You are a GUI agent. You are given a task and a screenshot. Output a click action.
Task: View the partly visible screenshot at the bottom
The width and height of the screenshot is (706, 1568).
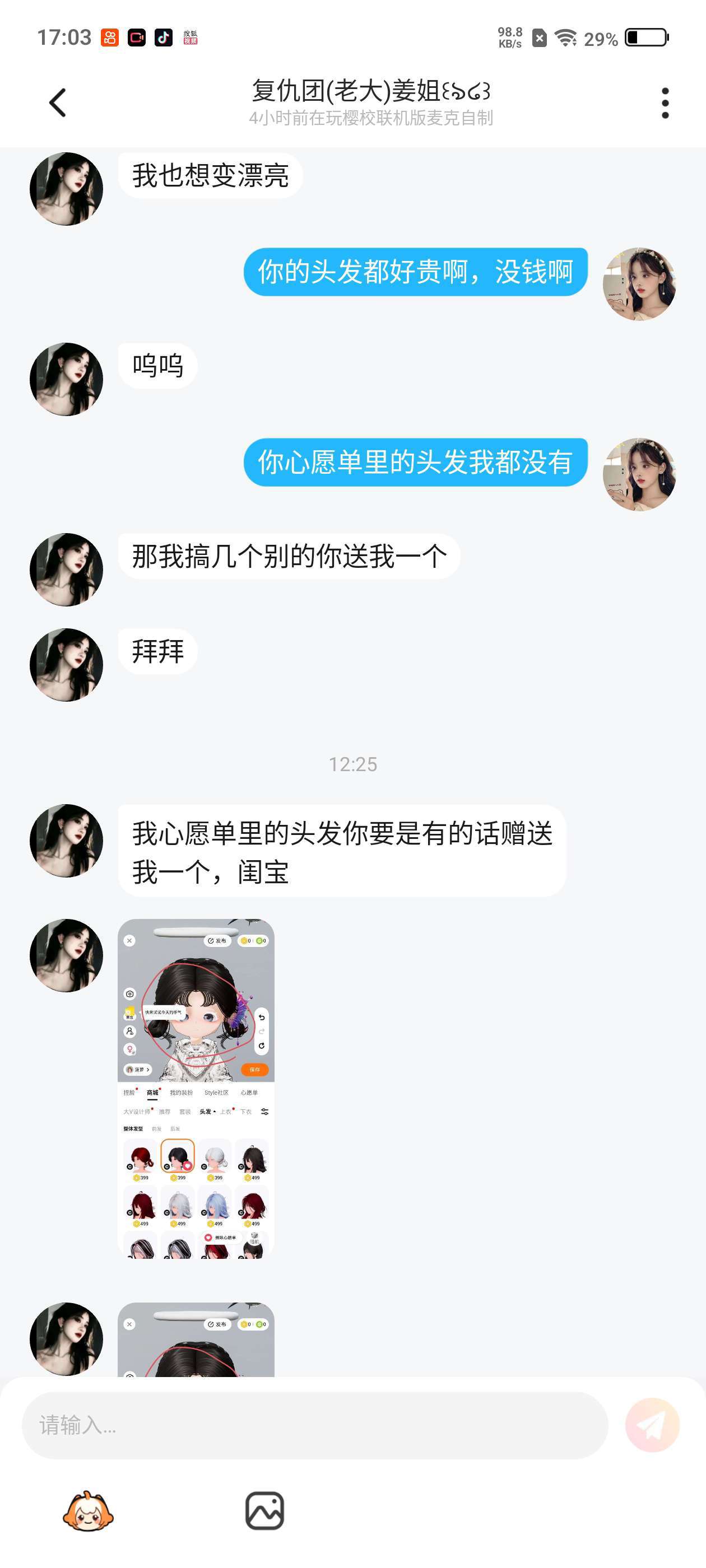pyautogui.click(x=196, y=1339)
